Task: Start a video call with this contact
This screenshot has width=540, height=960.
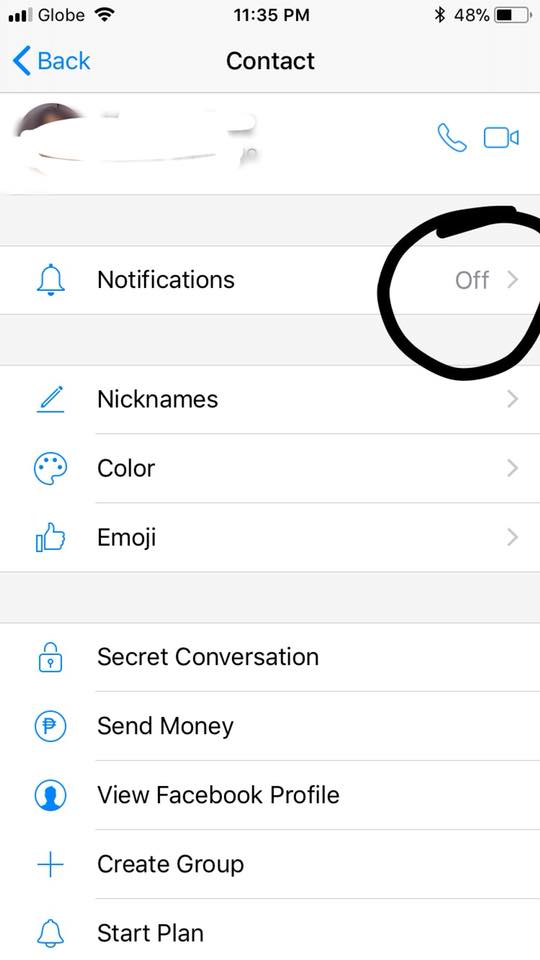Action: [x=501, y=138]
